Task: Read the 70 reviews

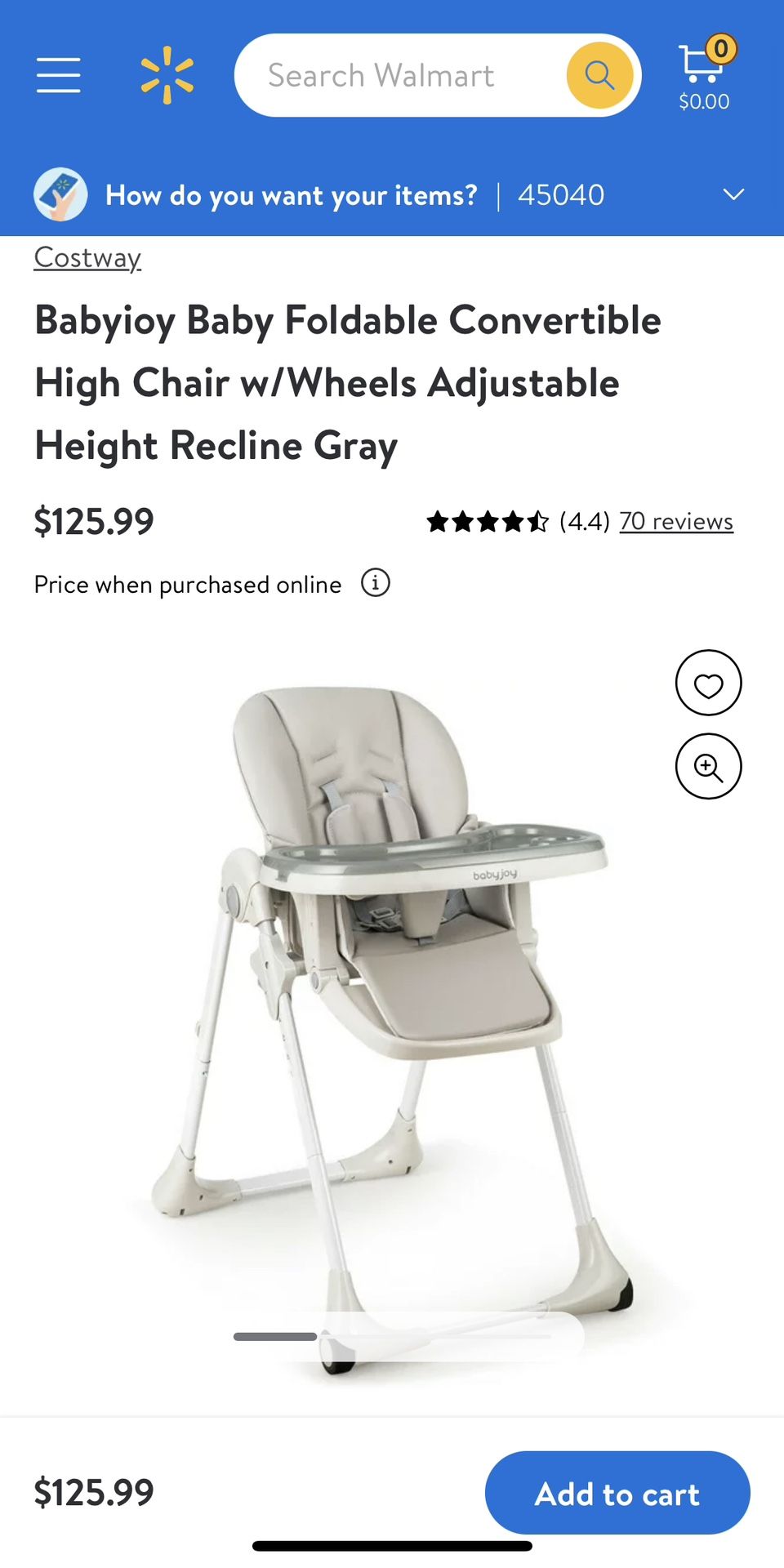Action: [x=675, y=521]
